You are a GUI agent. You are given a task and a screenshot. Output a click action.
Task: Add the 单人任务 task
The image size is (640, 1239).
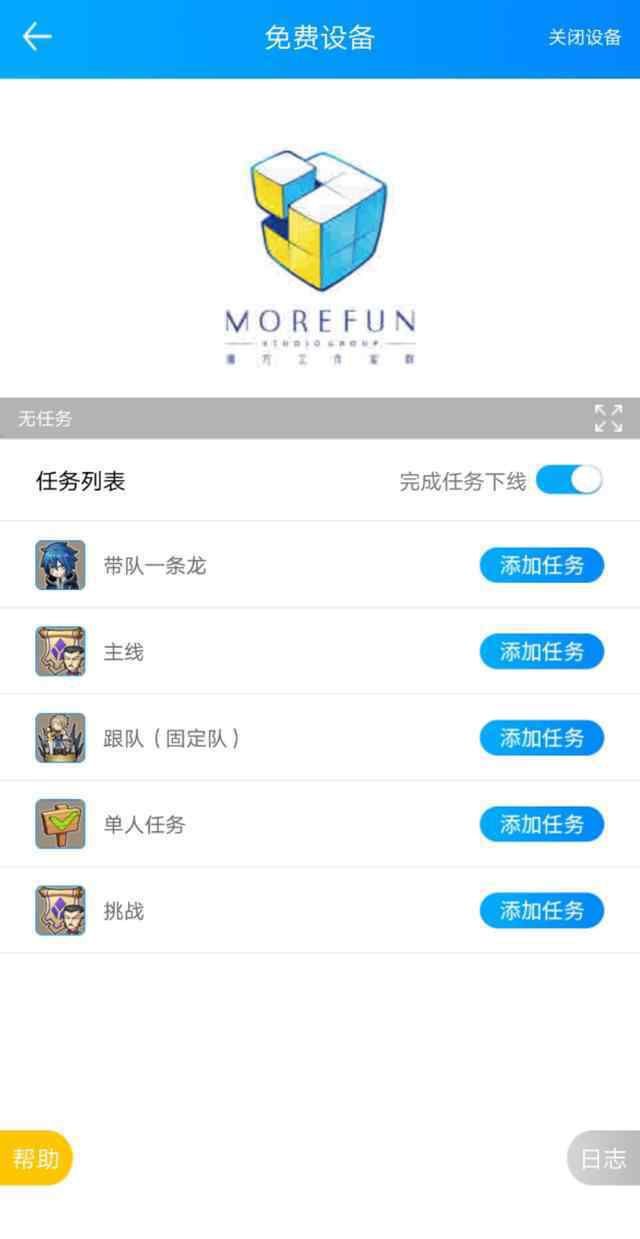coord(541,824)
